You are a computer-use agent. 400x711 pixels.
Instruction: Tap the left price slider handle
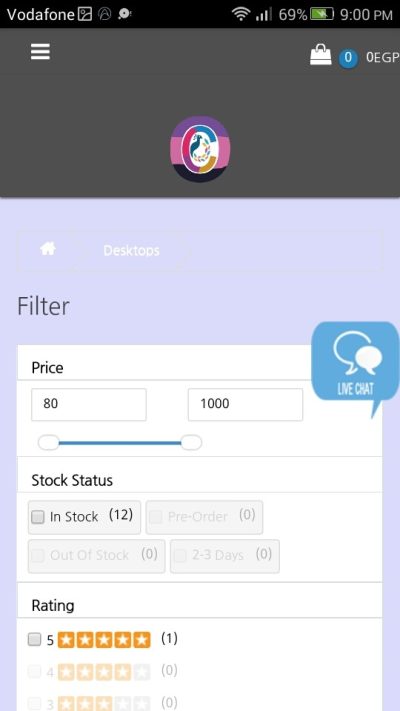[x=49, y=443]
